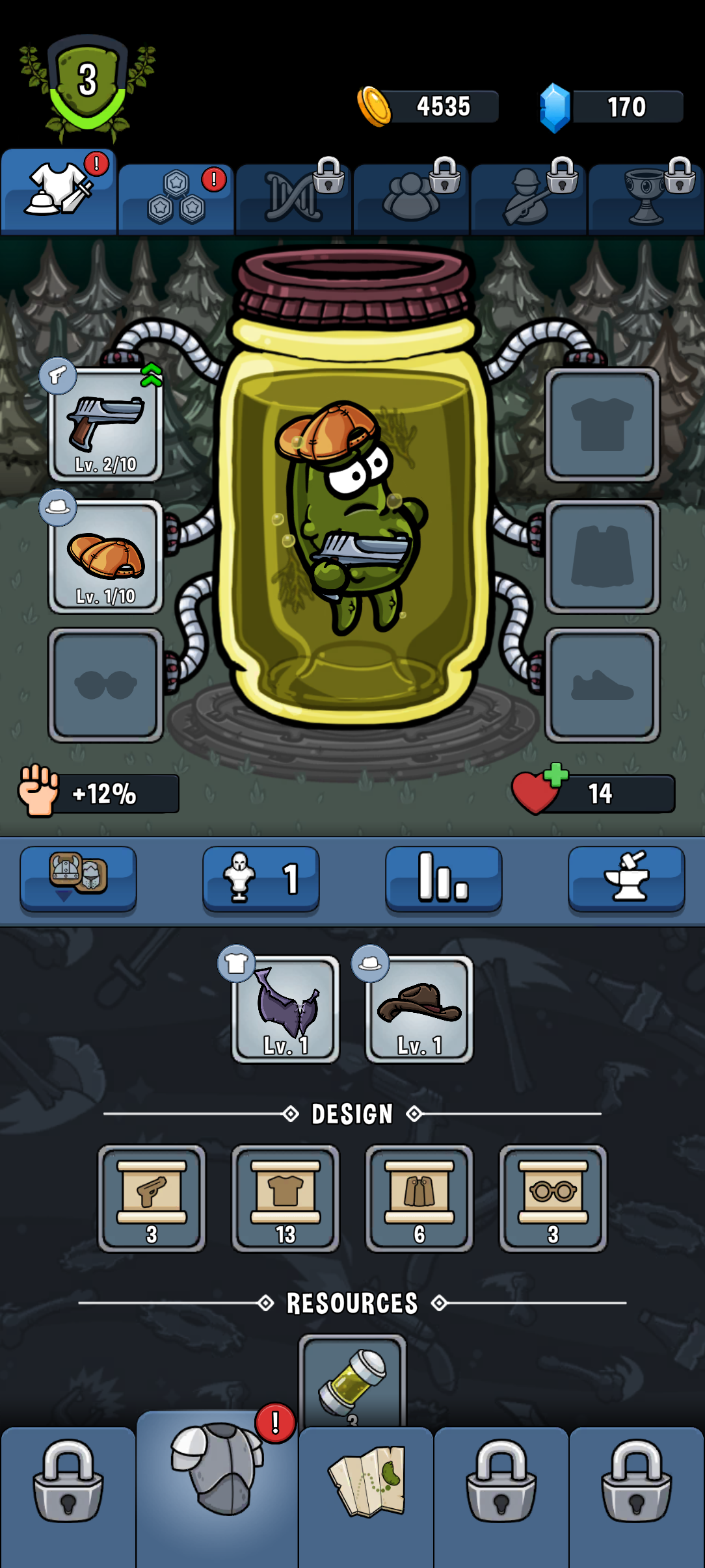Open the pants design scroll with 6
The image size is (705, 1568).
(x=419, y=1198)
